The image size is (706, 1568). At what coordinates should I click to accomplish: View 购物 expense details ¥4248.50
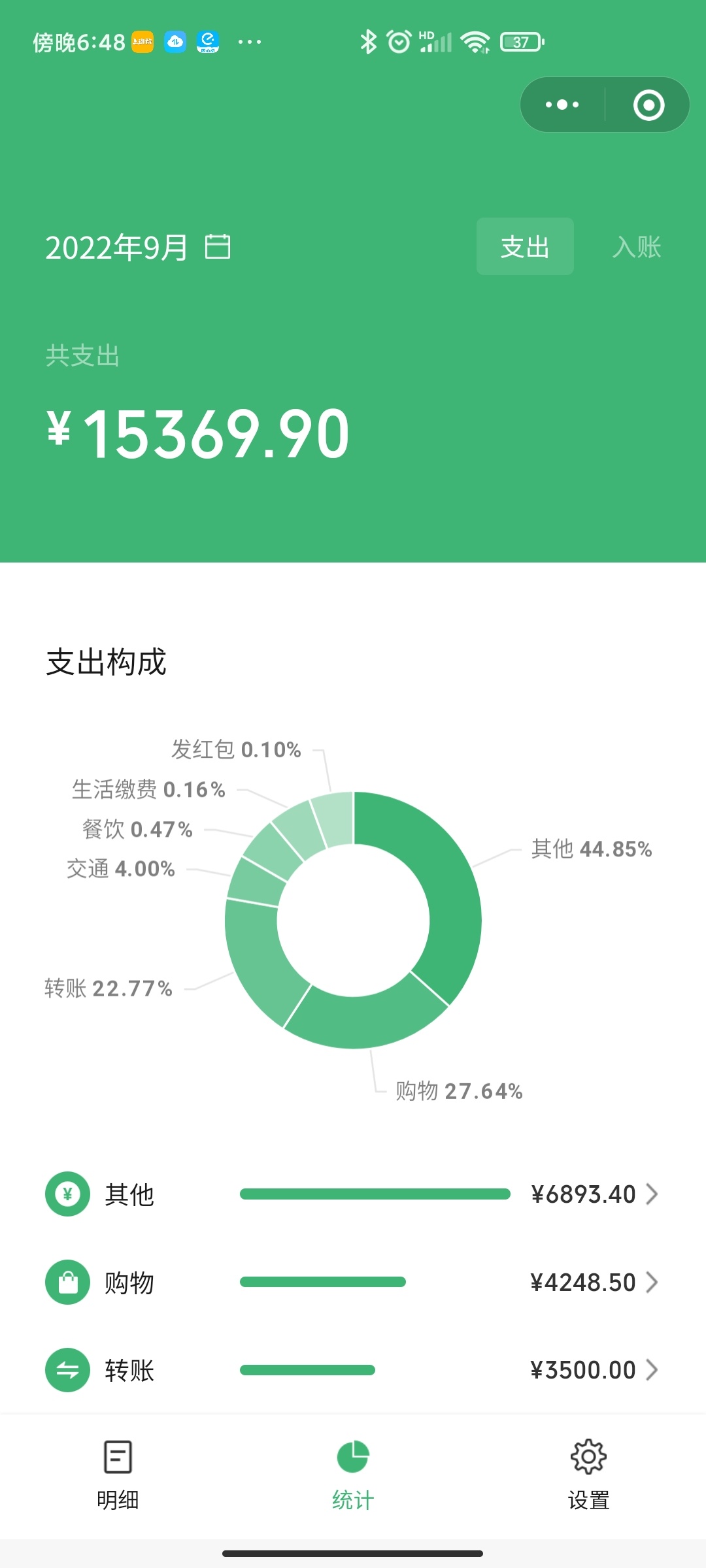(353, 1282)
